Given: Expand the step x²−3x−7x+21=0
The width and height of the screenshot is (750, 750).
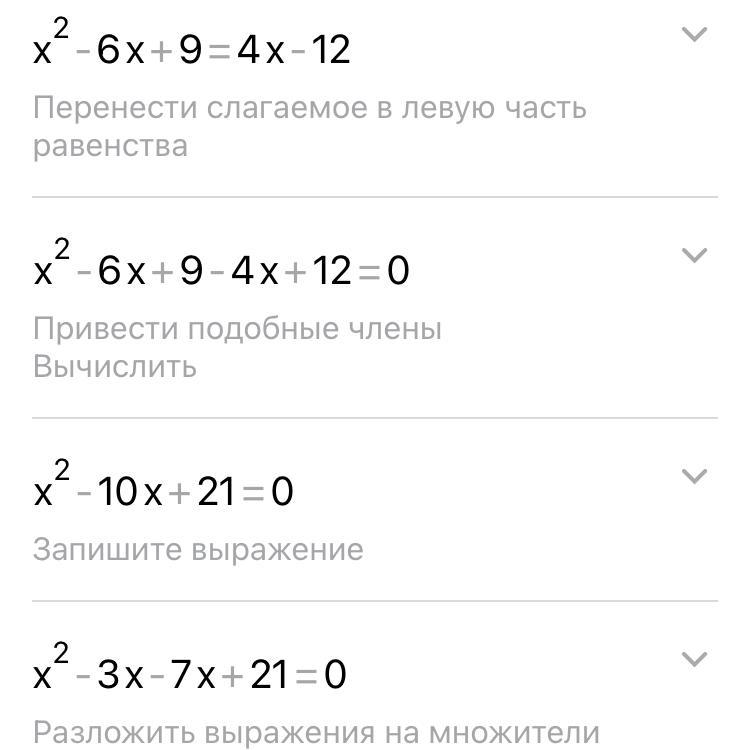Looking at the screenshot, I should point(693,659).
